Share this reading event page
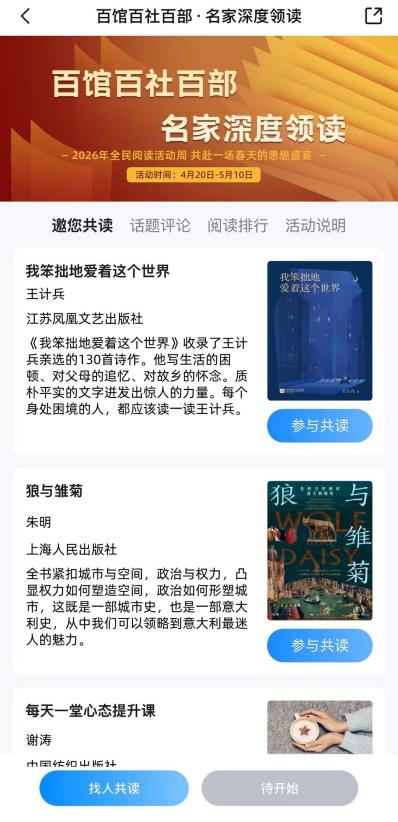Screen dimensions: 398x822 click(x=373, y=16)
